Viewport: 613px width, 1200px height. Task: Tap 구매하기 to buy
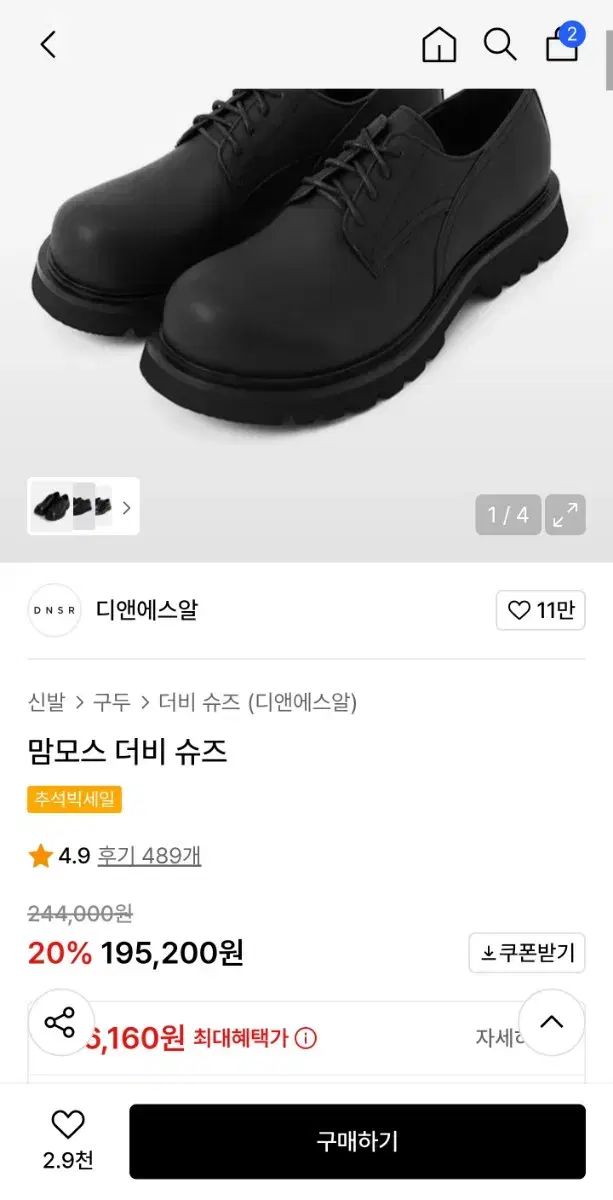click(x=357, y=1141)
